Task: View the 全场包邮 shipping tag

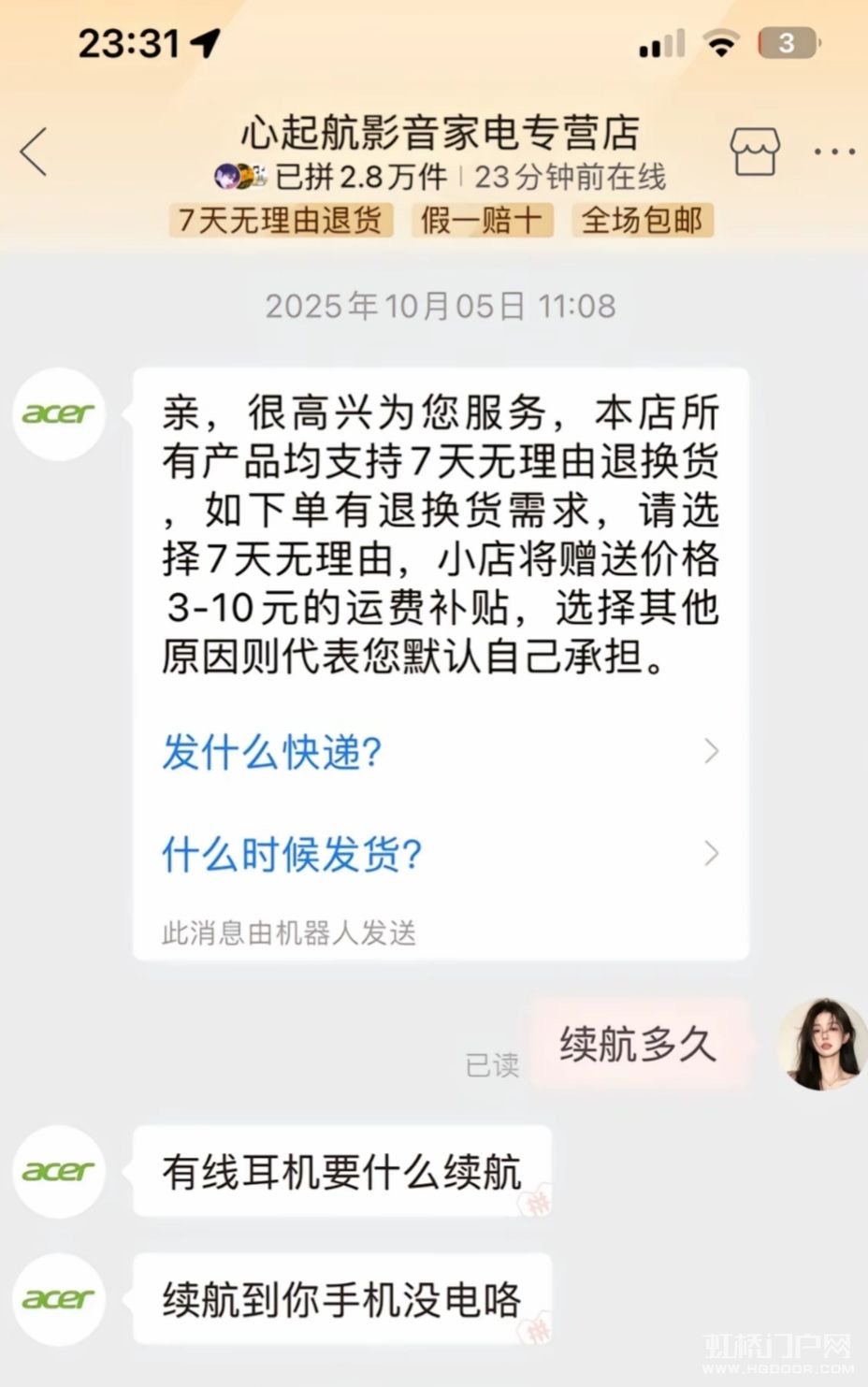Action: pos(643,221)
